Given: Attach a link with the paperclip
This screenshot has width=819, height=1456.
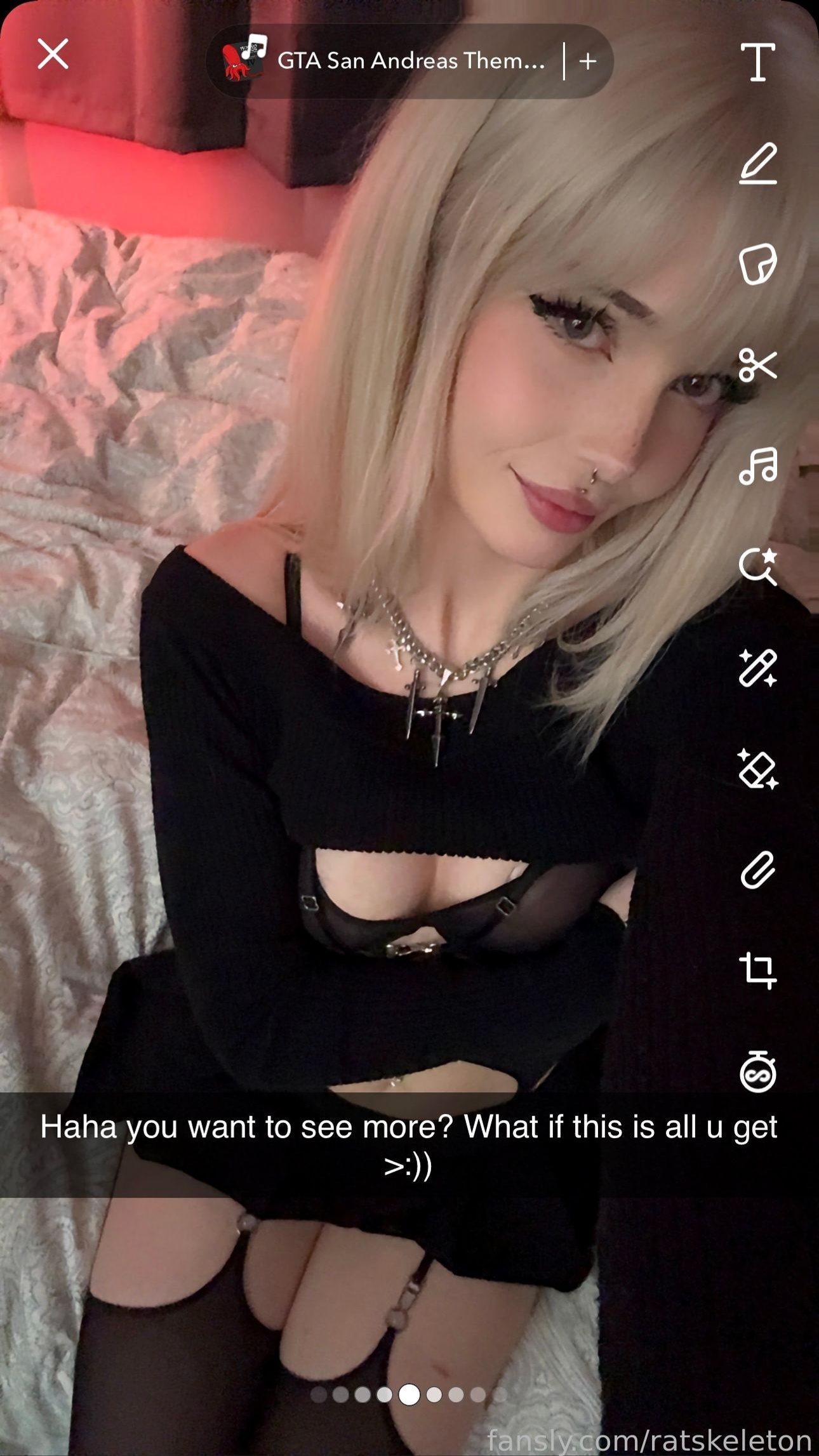Looking at the screenshot, I should (x=757, y=870).
